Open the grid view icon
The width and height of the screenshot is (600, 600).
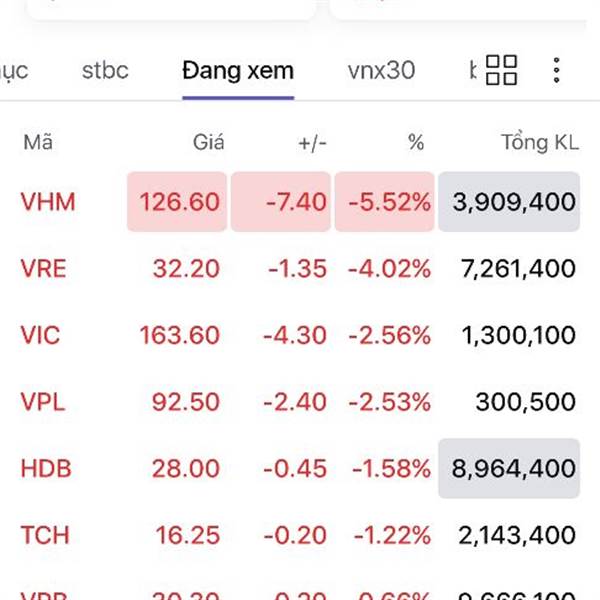pyautogui.click(x=501, y=70)
